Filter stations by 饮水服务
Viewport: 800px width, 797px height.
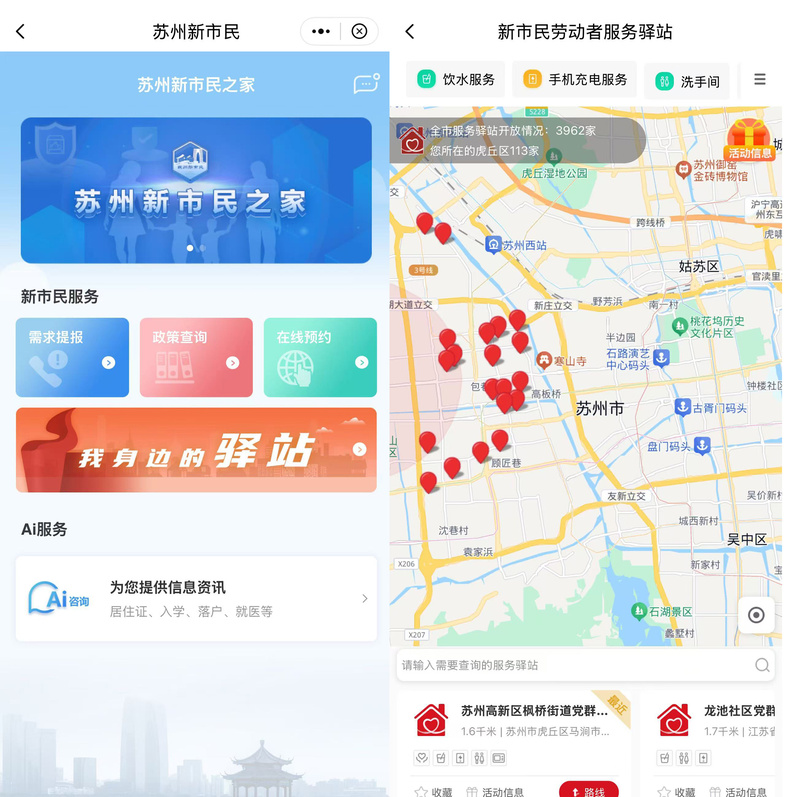[456, 79]
